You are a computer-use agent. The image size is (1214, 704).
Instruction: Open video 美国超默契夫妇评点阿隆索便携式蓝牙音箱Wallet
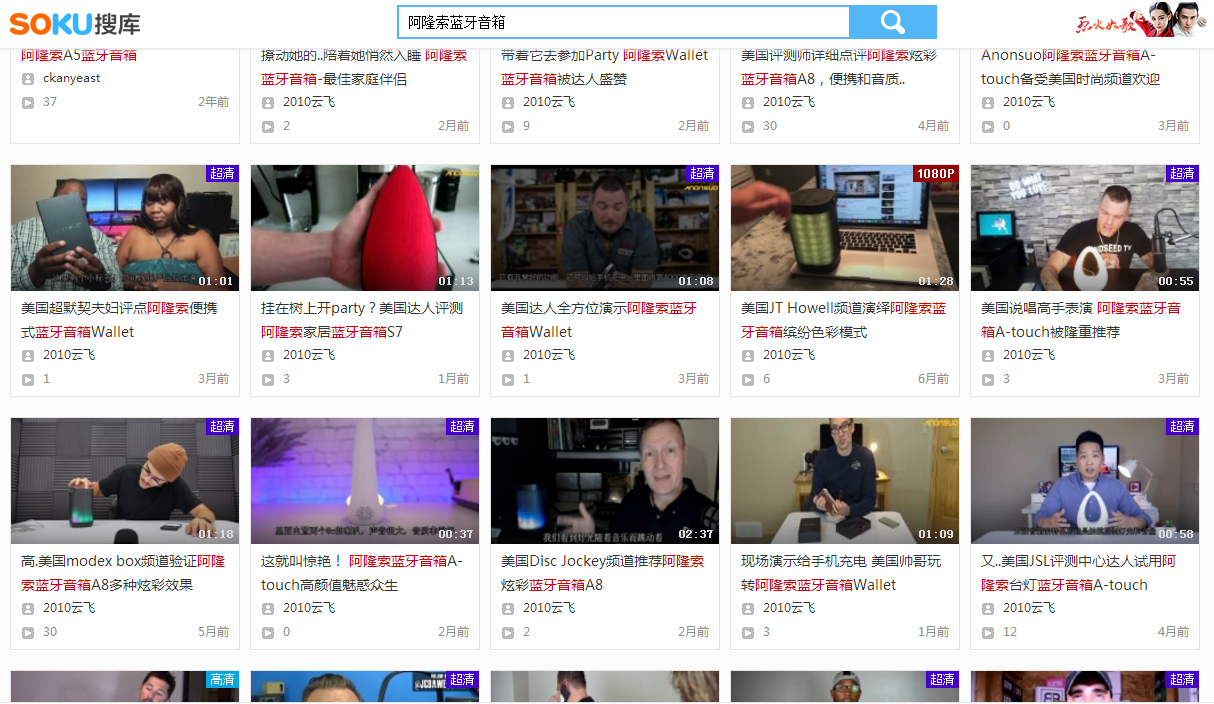pos(125,228)
